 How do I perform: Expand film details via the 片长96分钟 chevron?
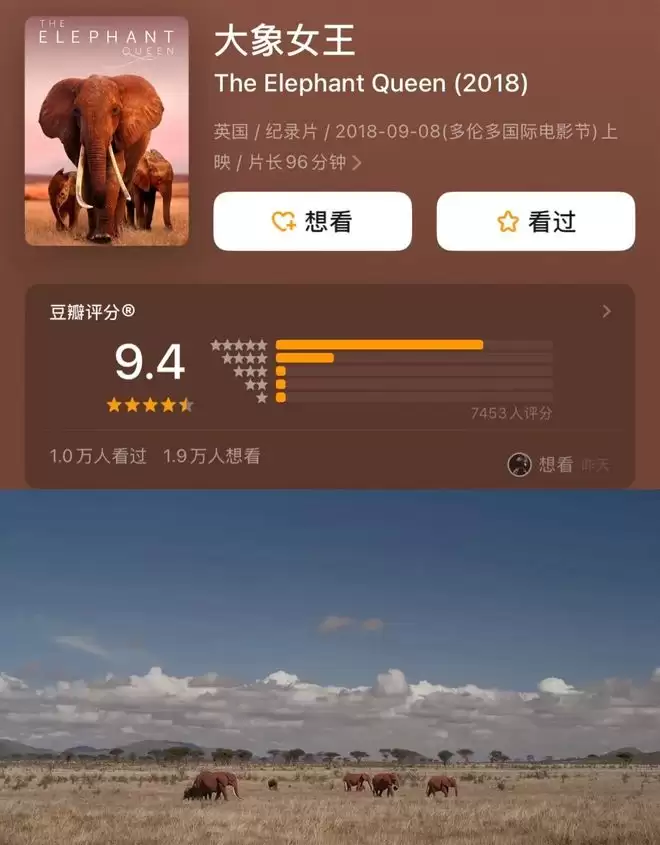tap(357, 162)
